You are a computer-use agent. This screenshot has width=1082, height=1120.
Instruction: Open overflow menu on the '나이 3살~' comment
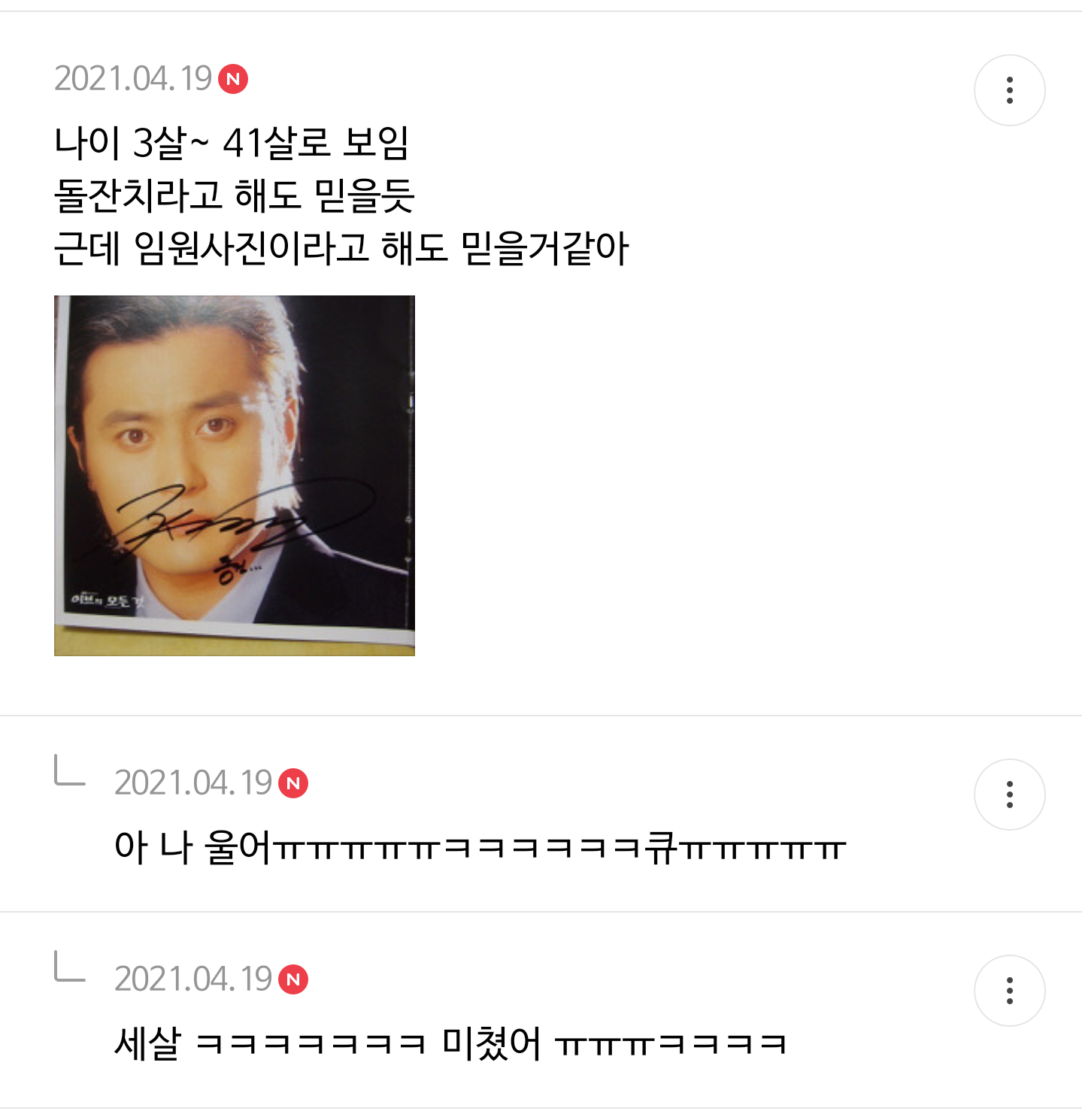pyautogui.click(x=1009, y=90)
